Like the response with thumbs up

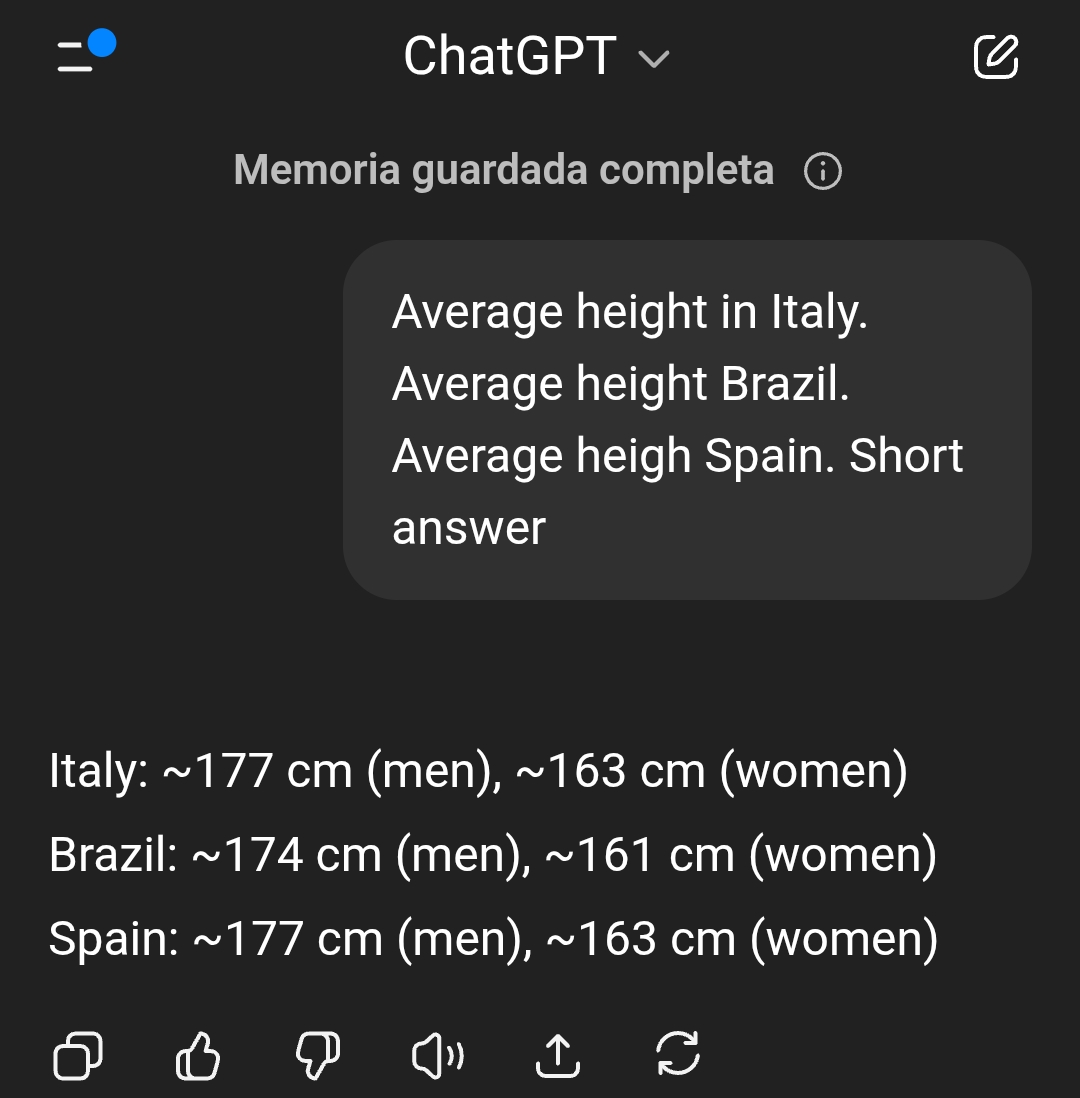[x=198, y=1055]
